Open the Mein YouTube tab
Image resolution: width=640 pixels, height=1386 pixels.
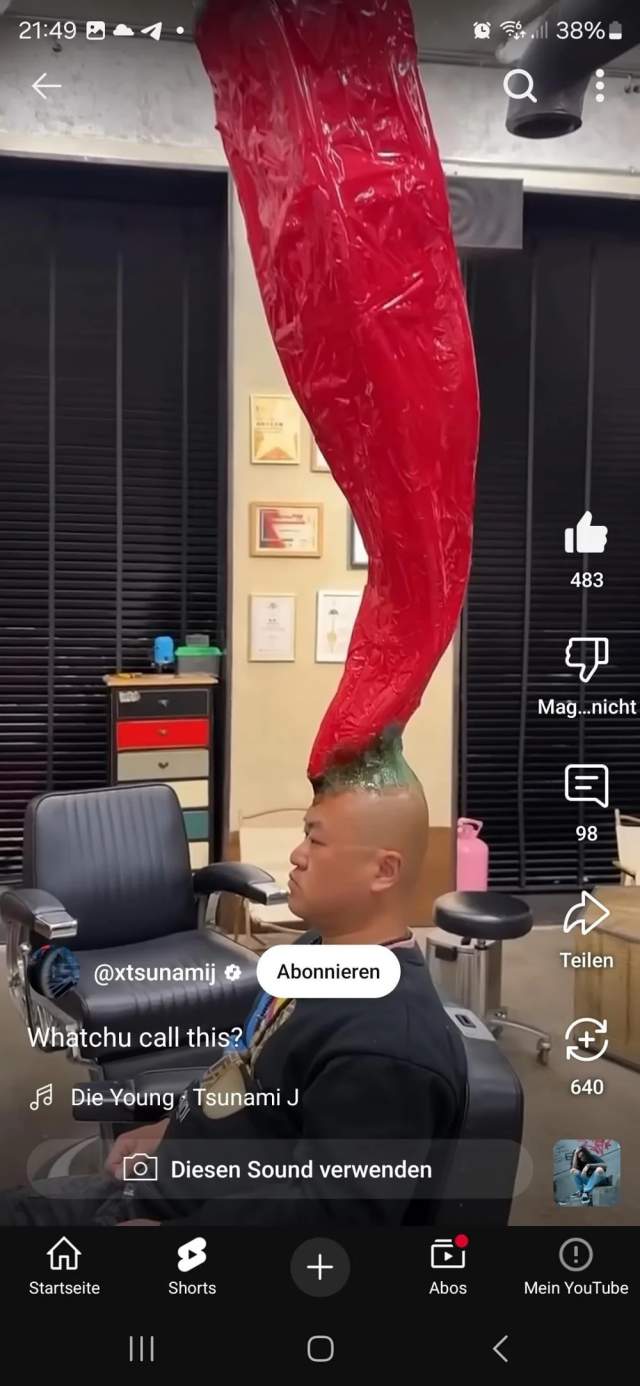576,1266
